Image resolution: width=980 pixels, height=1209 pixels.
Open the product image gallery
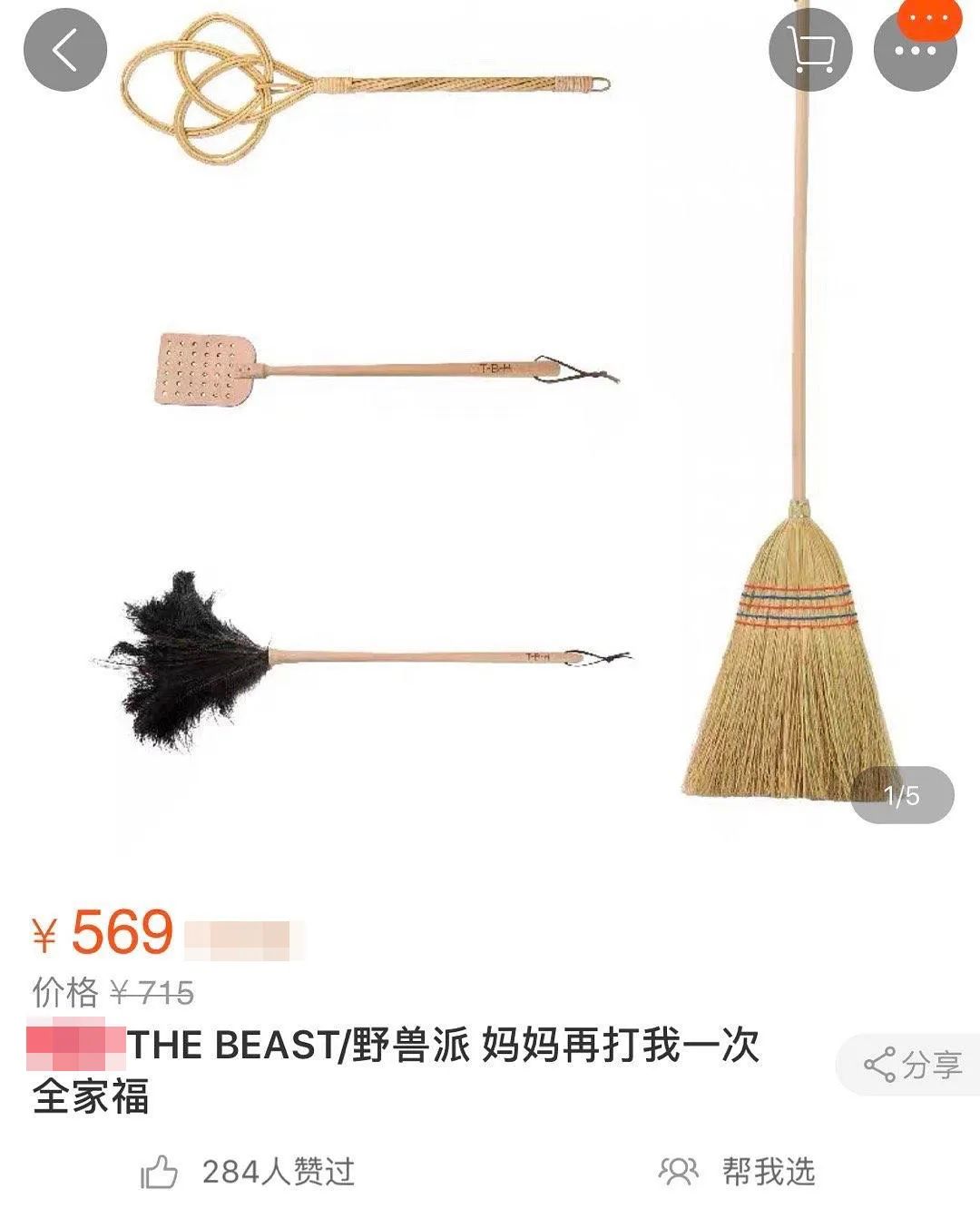pos(490,436)
